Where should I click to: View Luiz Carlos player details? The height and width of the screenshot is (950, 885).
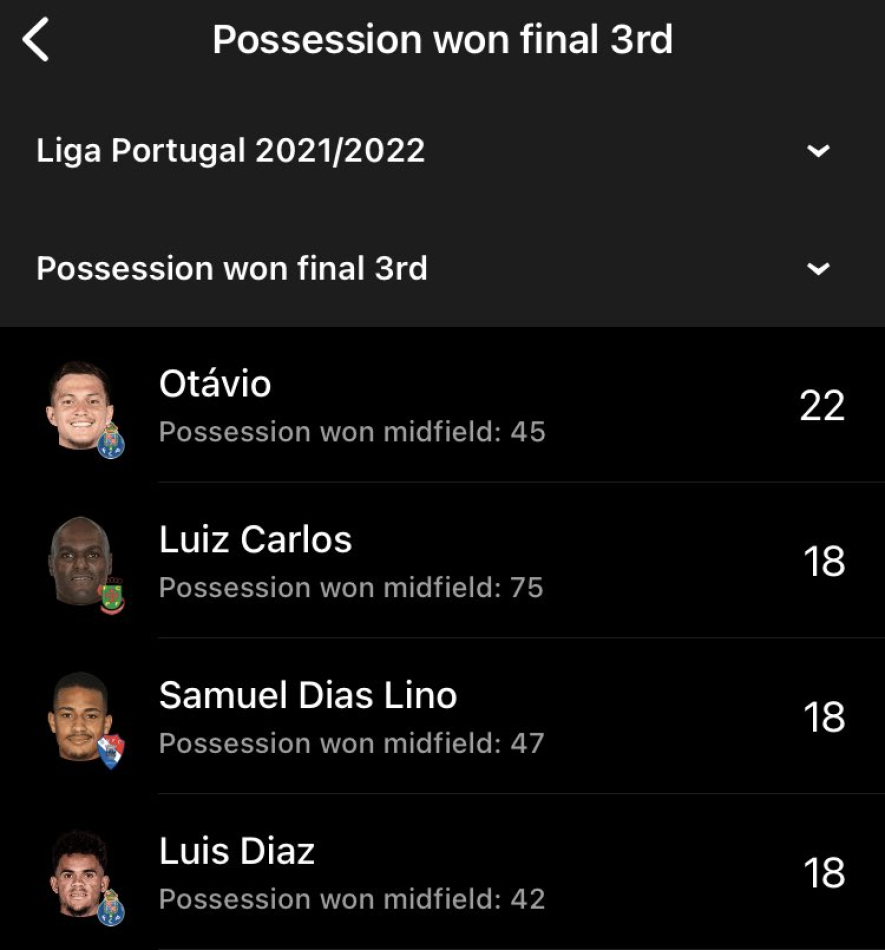[x=442, y=561]
